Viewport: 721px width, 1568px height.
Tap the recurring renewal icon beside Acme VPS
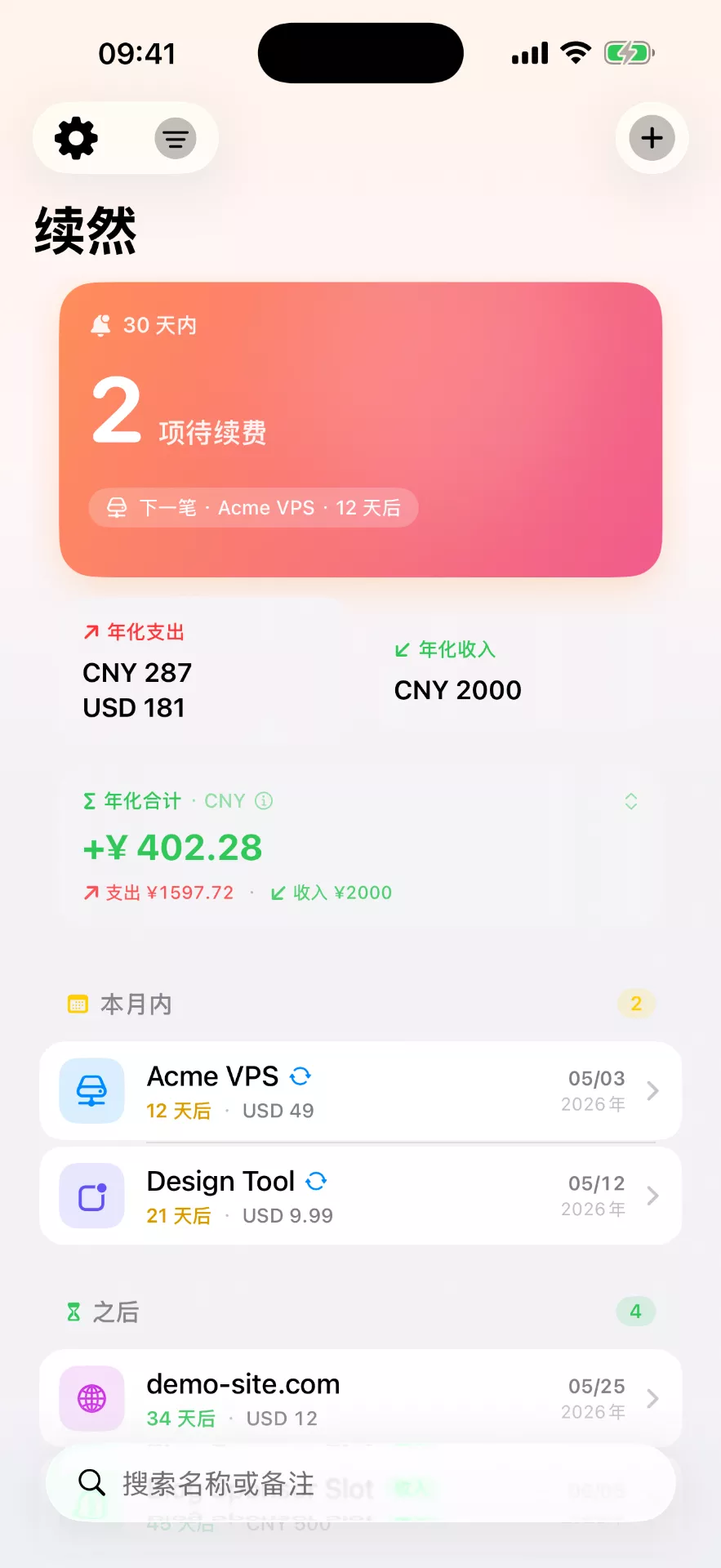[300, 1076]
